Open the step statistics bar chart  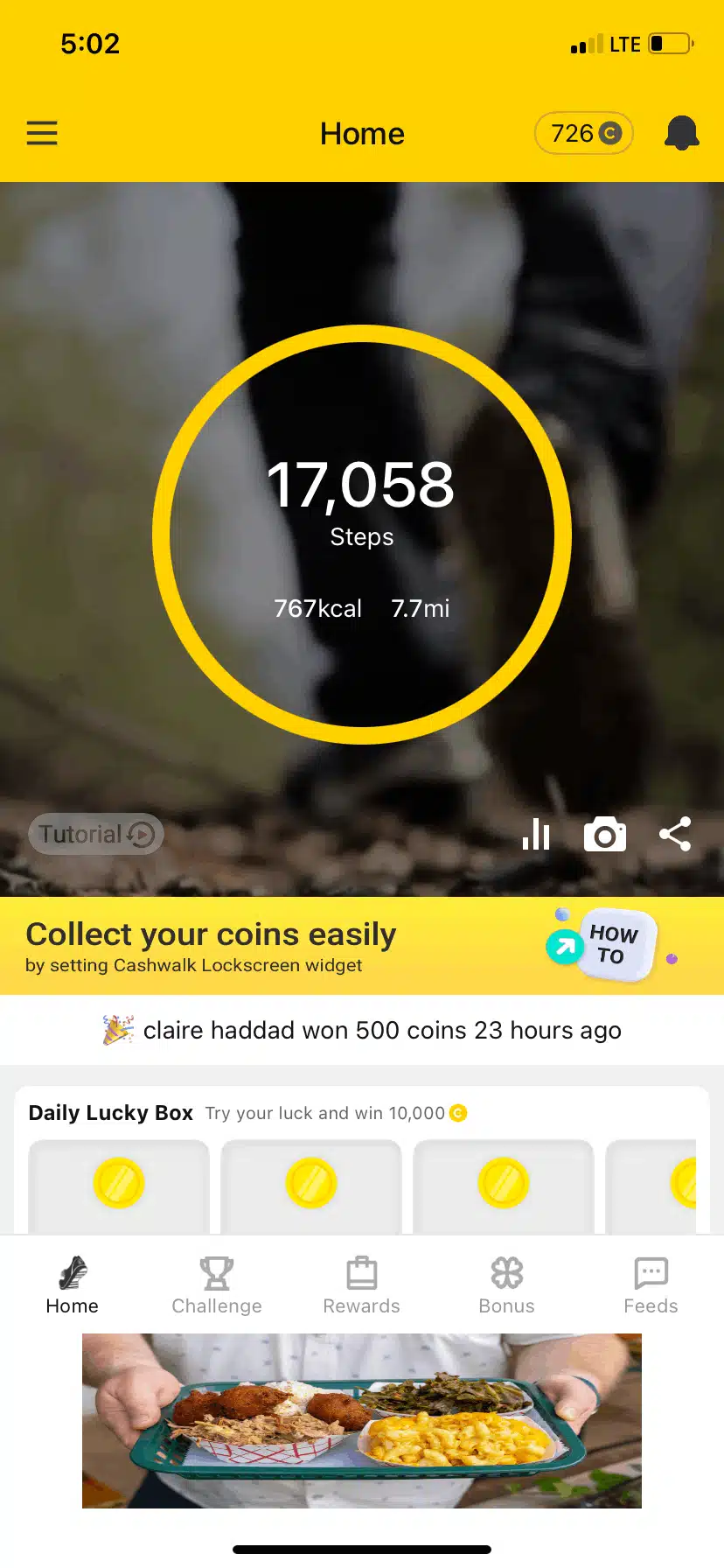(536, 835)
